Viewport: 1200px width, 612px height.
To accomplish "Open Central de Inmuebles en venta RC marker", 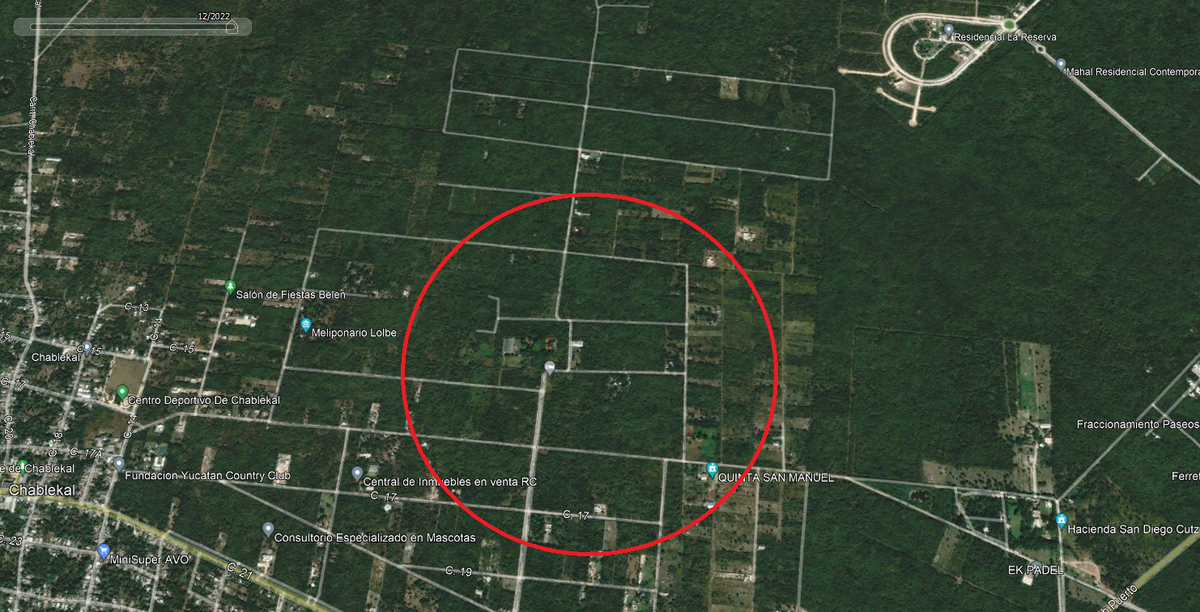I will tap(357, 473).
